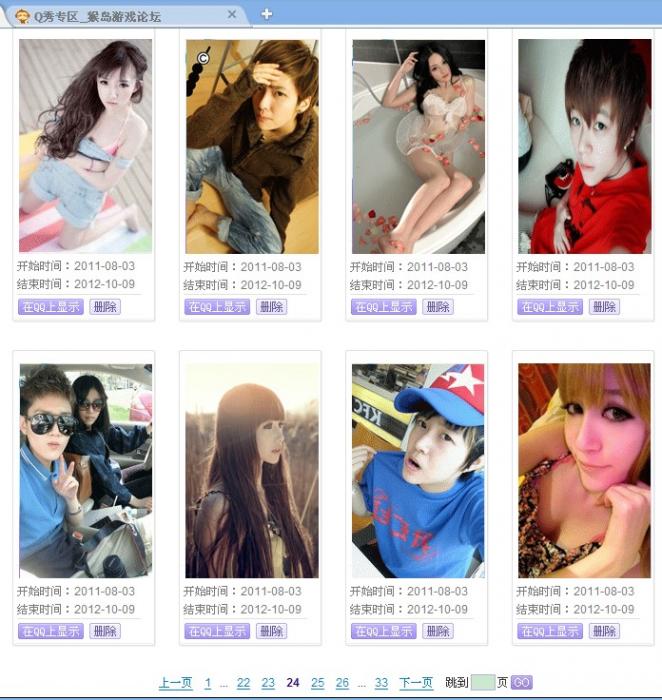Tap 删除 under the blue cap photo
This screenshot has width=662, height=700.
(x=437, y=631)
